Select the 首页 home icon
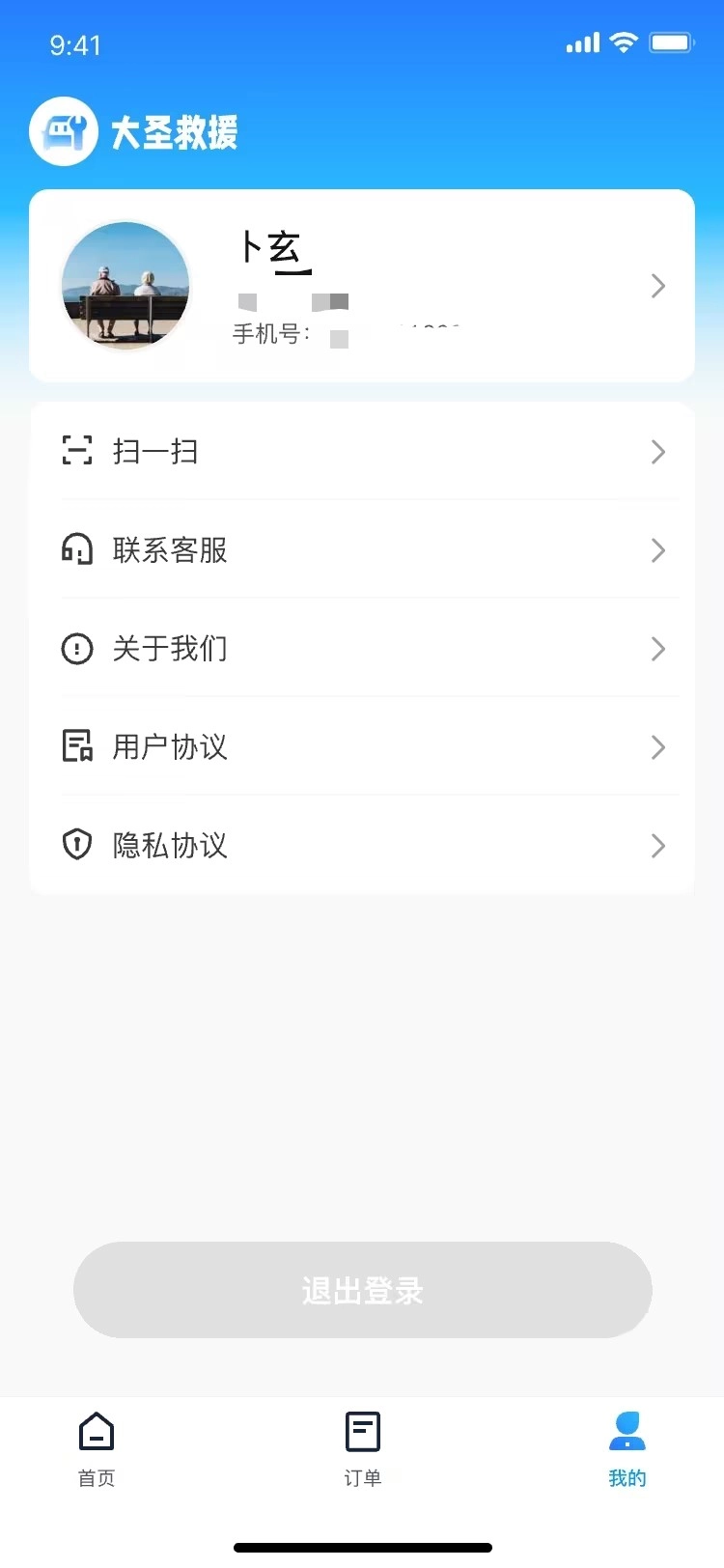This screenshot has height=1568, width=724. (x=96, y=1431)
